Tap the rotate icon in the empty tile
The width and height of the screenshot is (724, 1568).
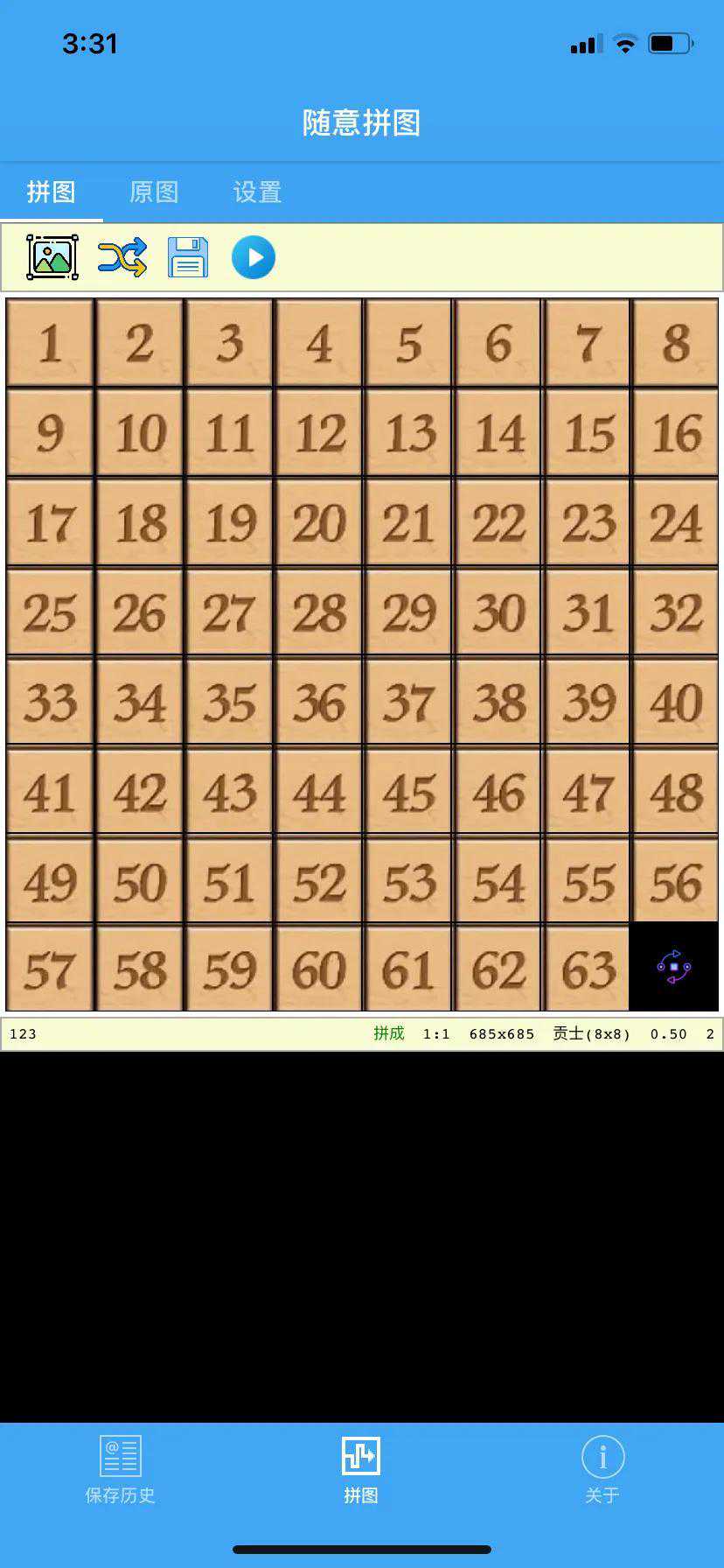[674, 967]
